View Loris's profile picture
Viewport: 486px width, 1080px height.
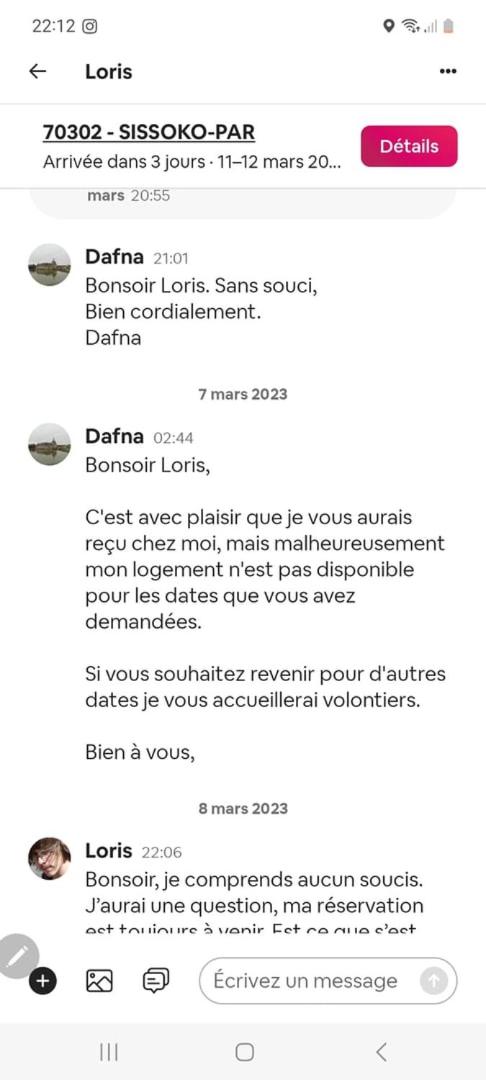click(x=50, y=858)
